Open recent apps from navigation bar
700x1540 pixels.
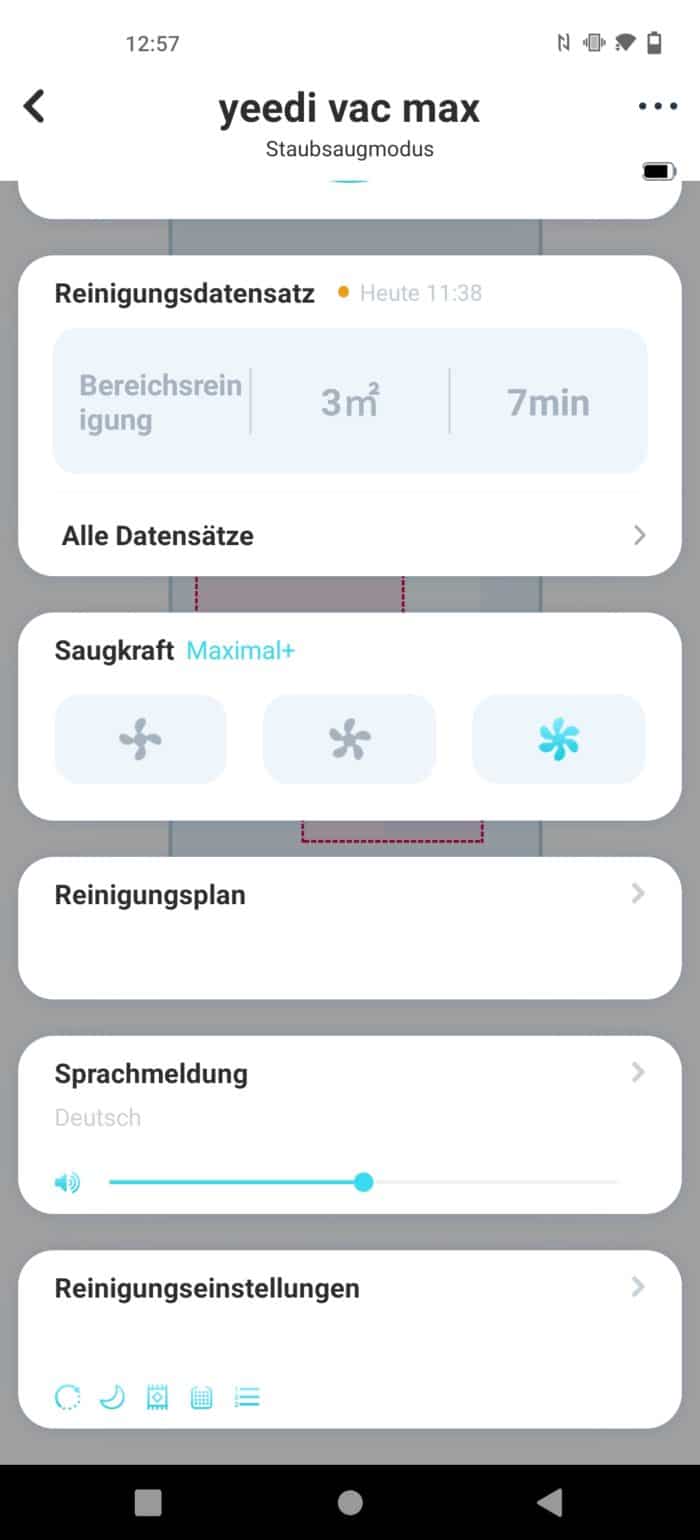click(148, 1501)
